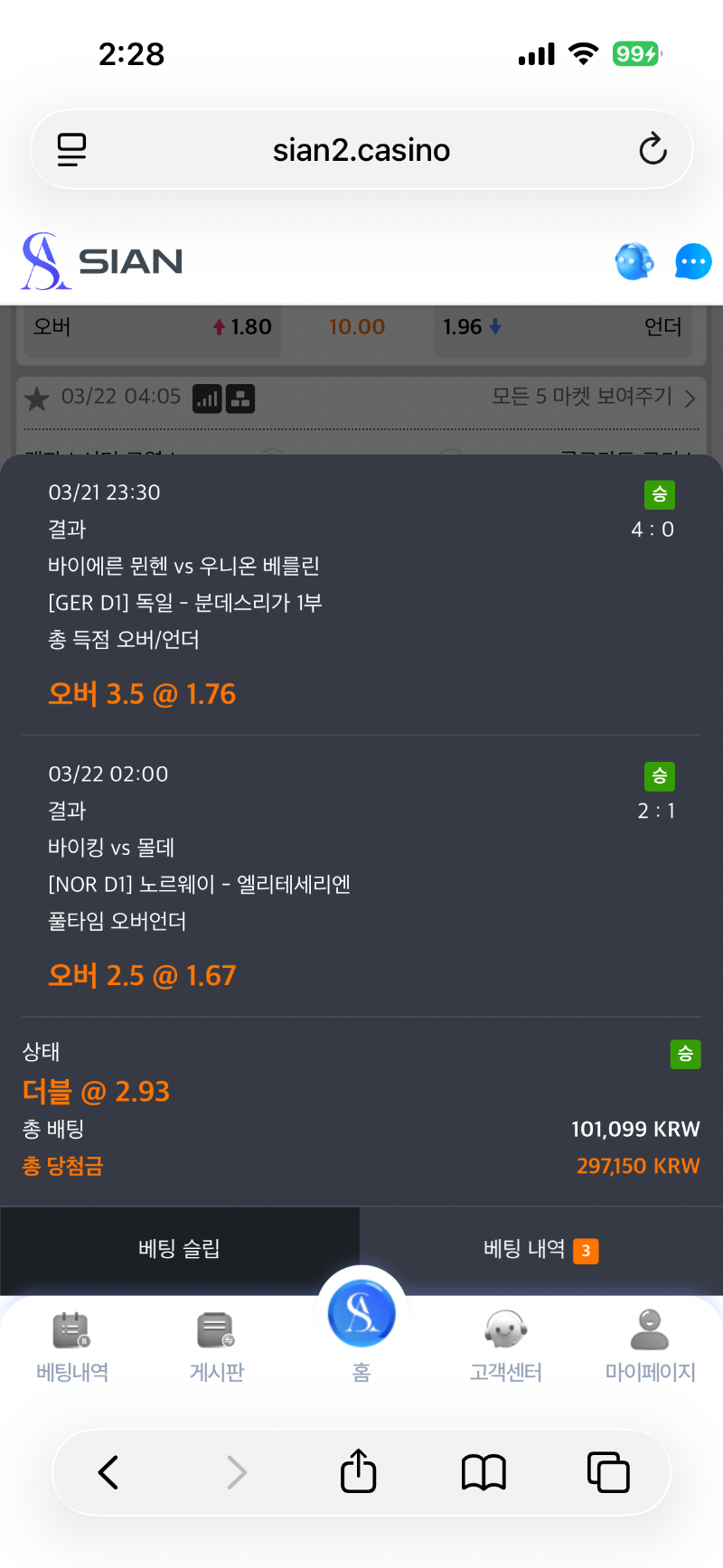
Task: Go back in the browser
Action: click(108, 1472)
